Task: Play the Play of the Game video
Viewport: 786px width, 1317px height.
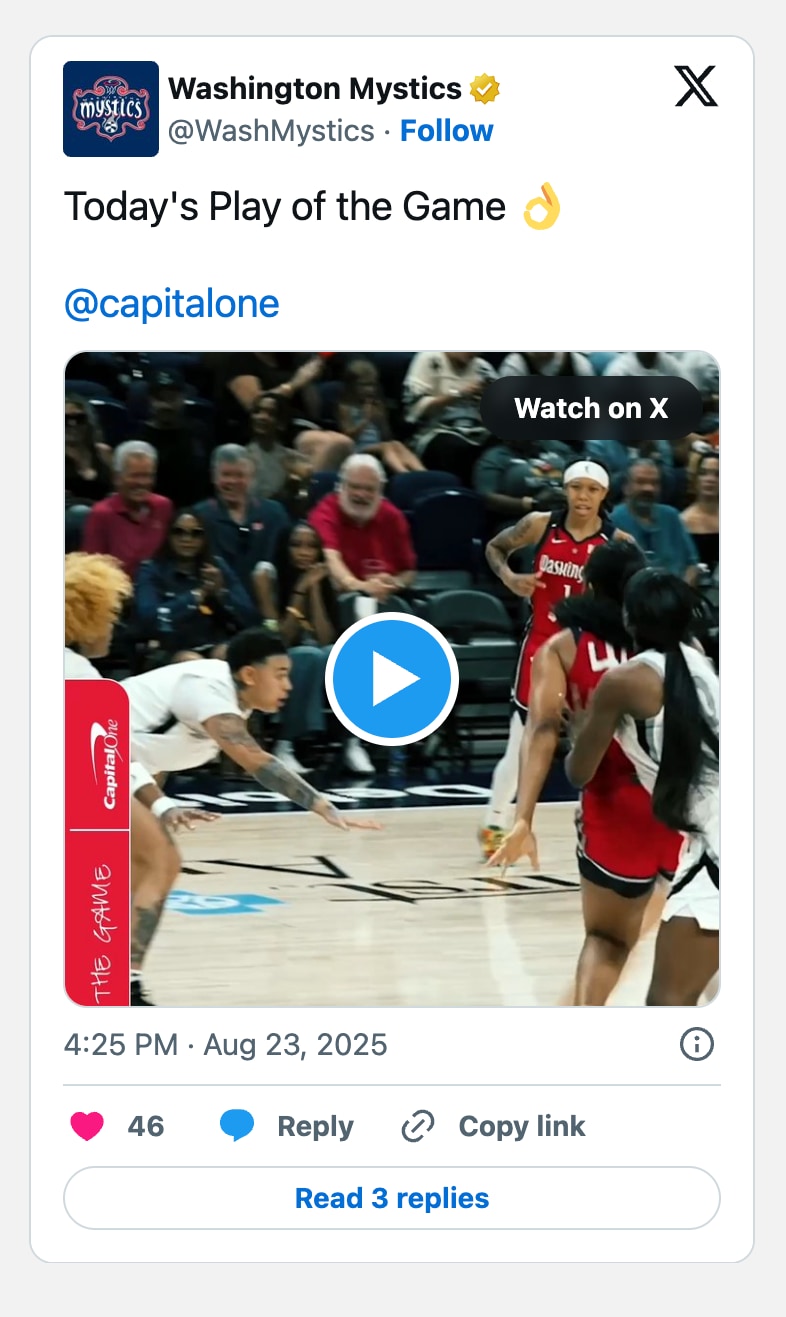Action: click(392, 679)
